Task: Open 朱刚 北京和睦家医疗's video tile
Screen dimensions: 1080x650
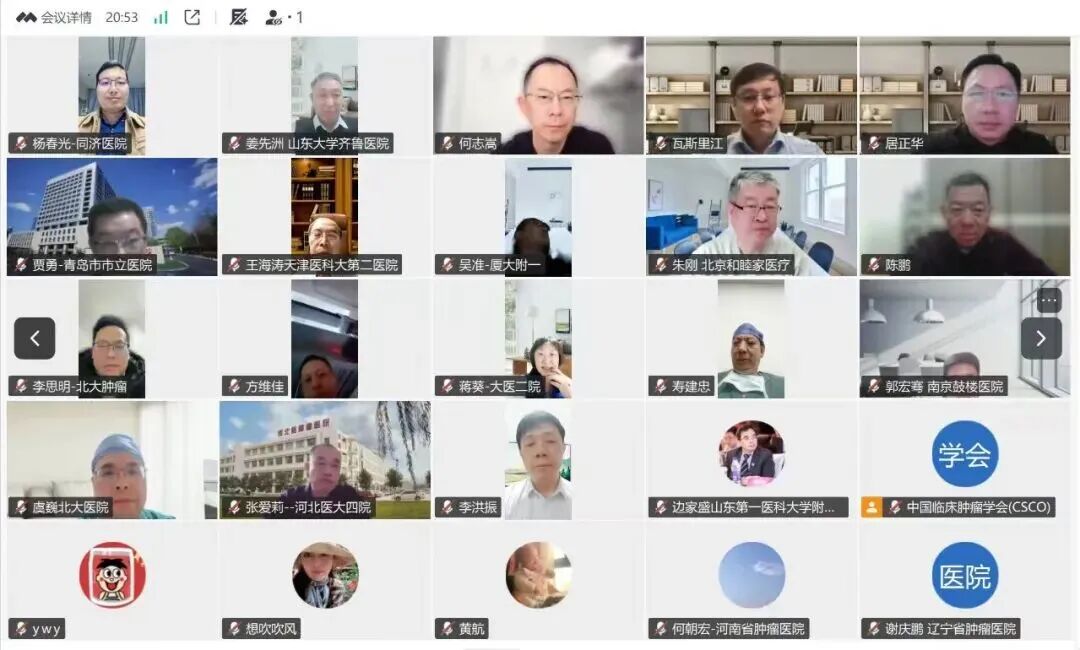Action: (751, 216)
